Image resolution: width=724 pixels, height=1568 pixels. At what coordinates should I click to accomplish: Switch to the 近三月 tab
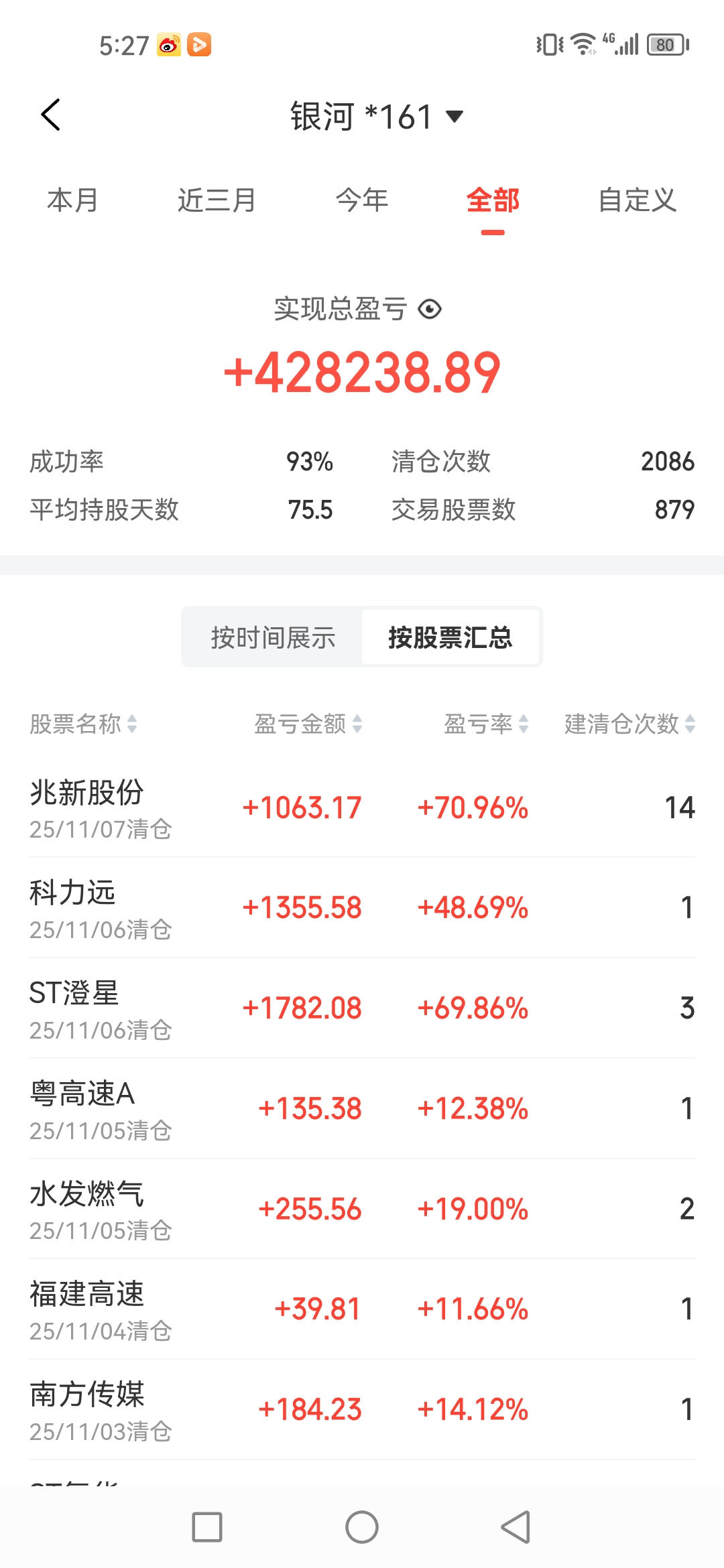[x=216, y=200]
